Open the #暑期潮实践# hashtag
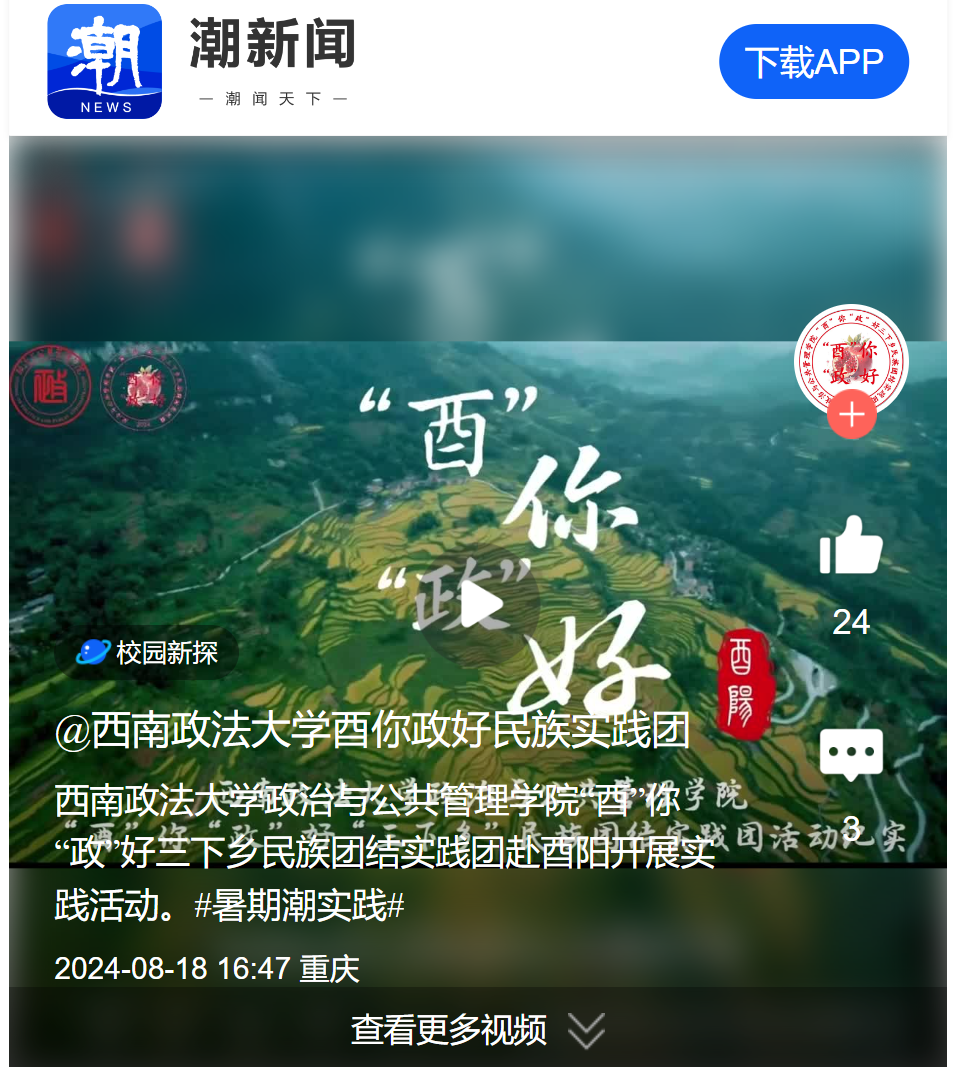The width and height of the screenshot is (958, 1067). (x=299, y=906)
